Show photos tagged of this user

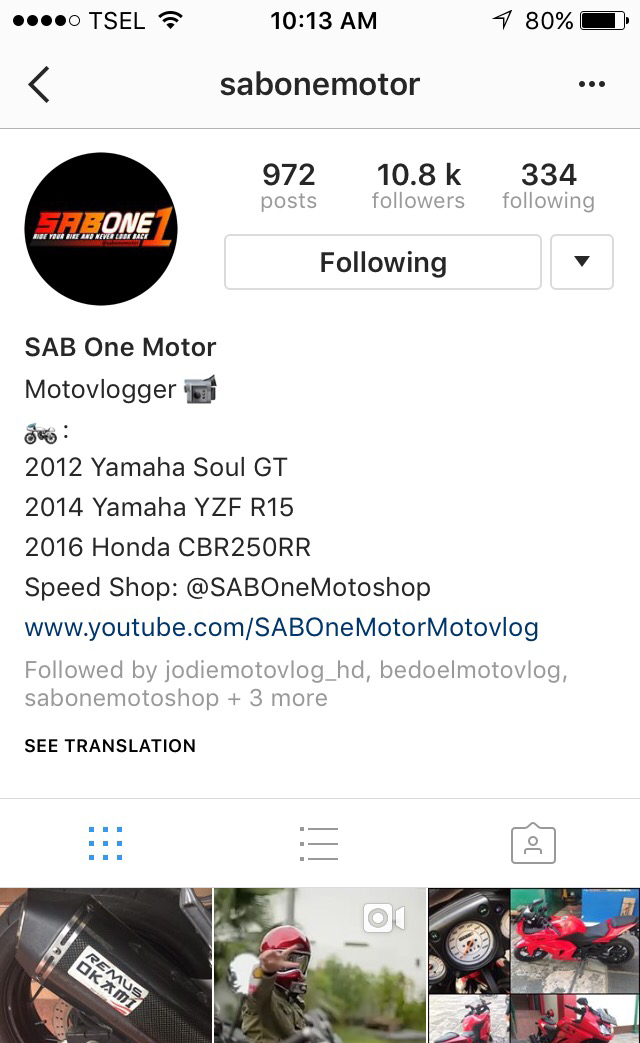point(533,844)
